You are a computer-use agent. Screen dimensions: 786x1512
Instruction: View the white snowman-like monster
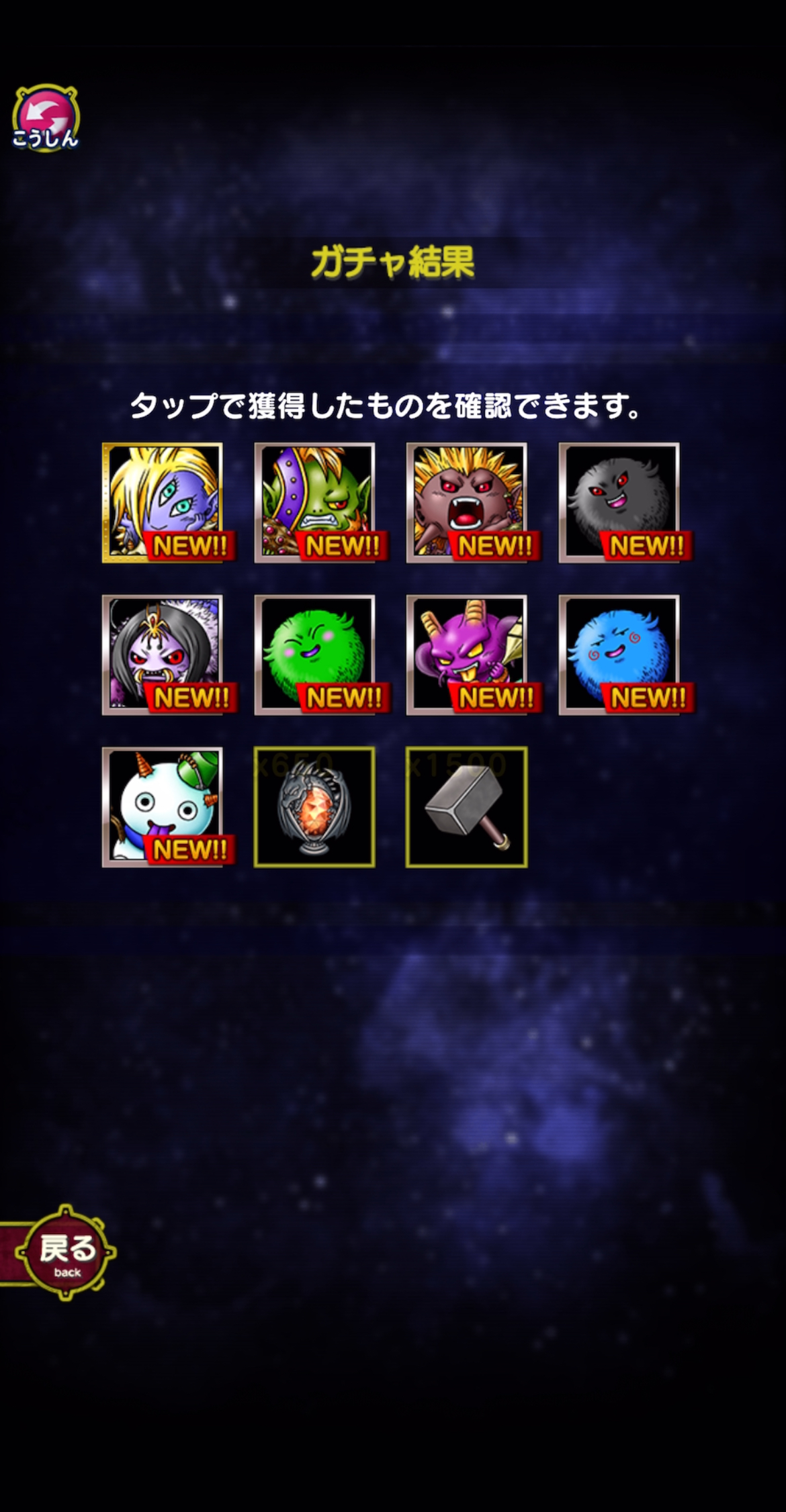(163, 807)
